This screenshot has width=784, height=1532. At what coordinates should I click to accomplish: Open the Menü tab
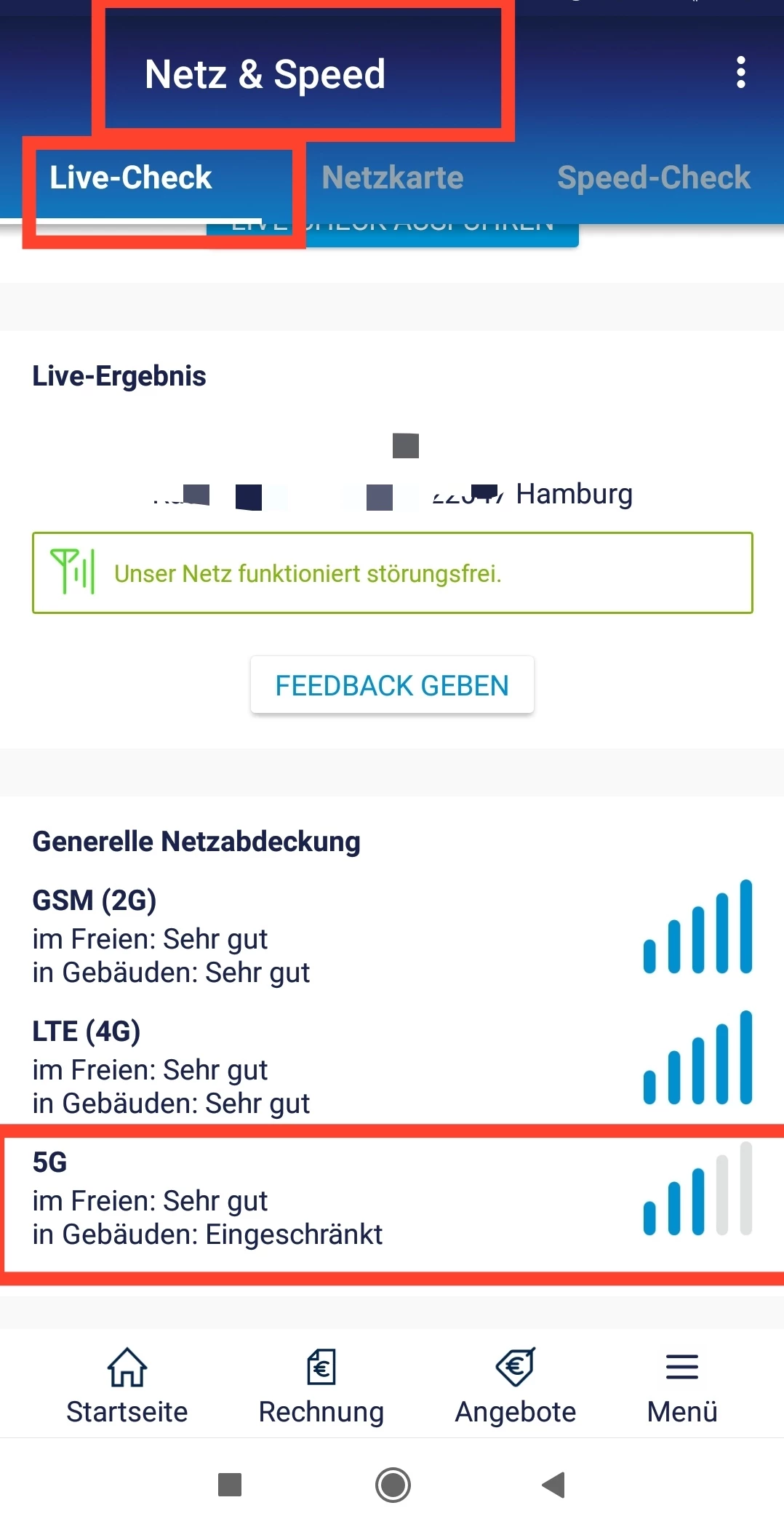[x=682, y=1385]
